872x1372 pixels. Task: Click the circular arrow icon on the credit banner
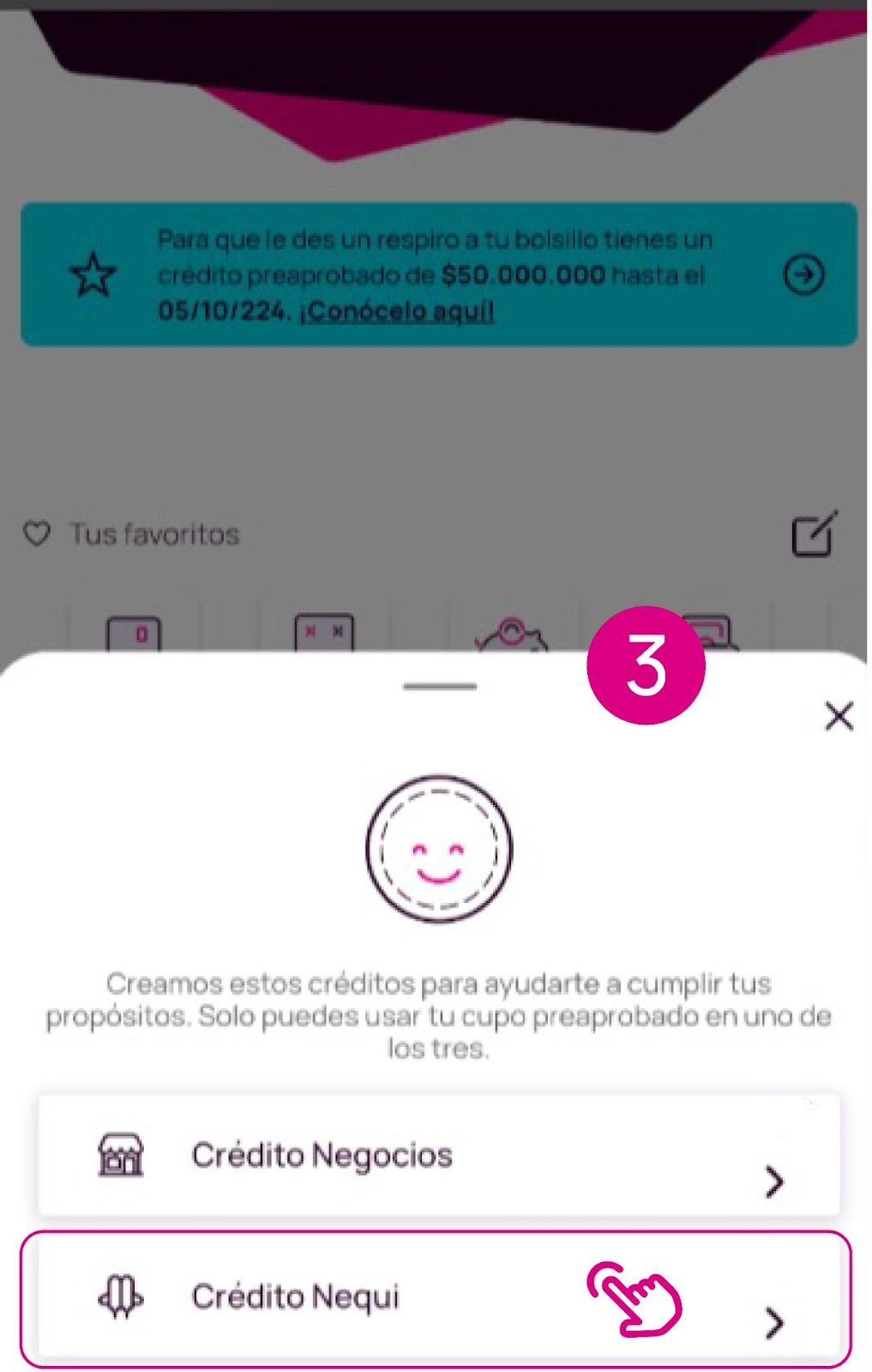tap(803, 274)
